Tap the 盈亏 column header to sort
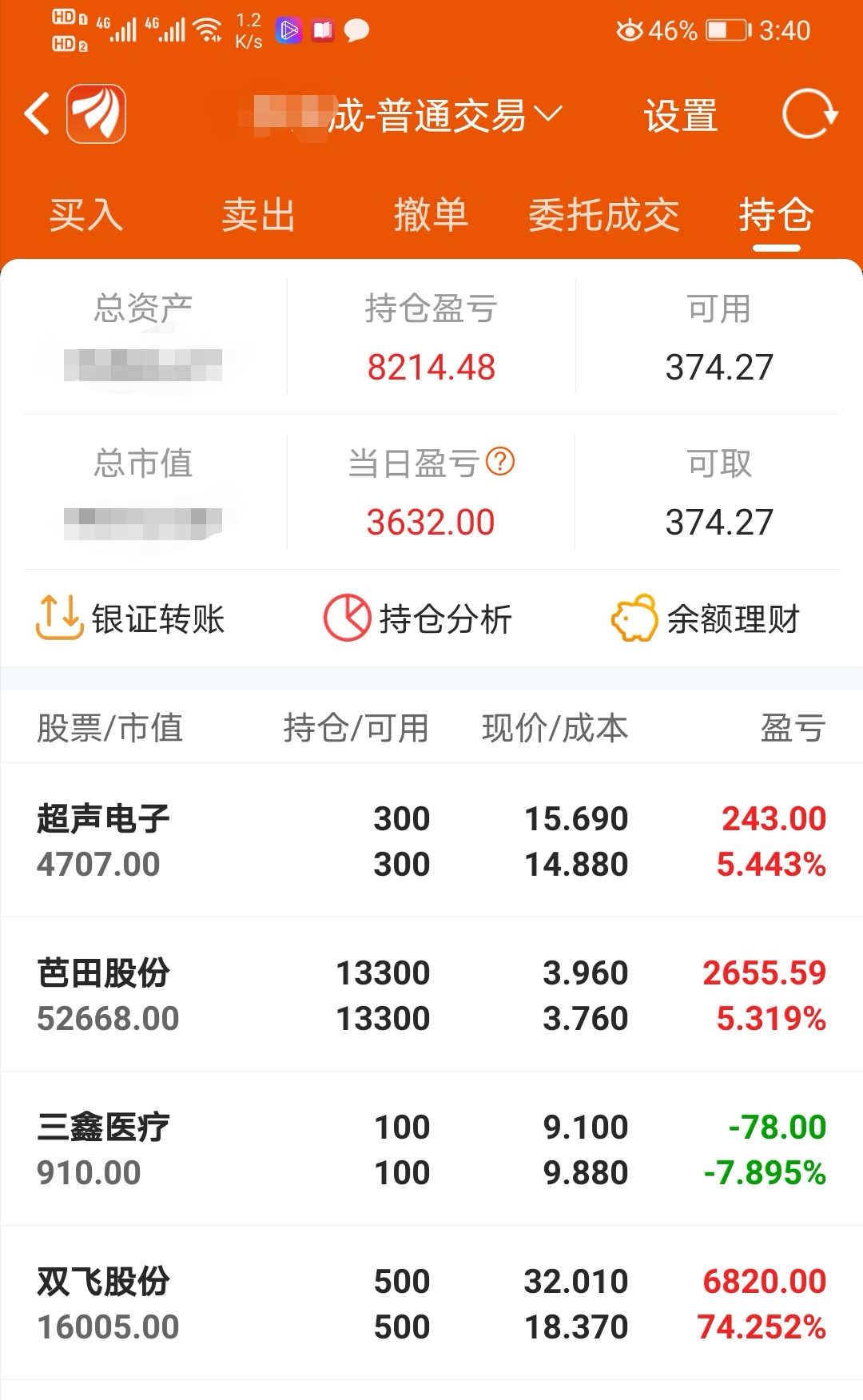Viewport: 863px width, 1400px height. click(x=791, y=728)
